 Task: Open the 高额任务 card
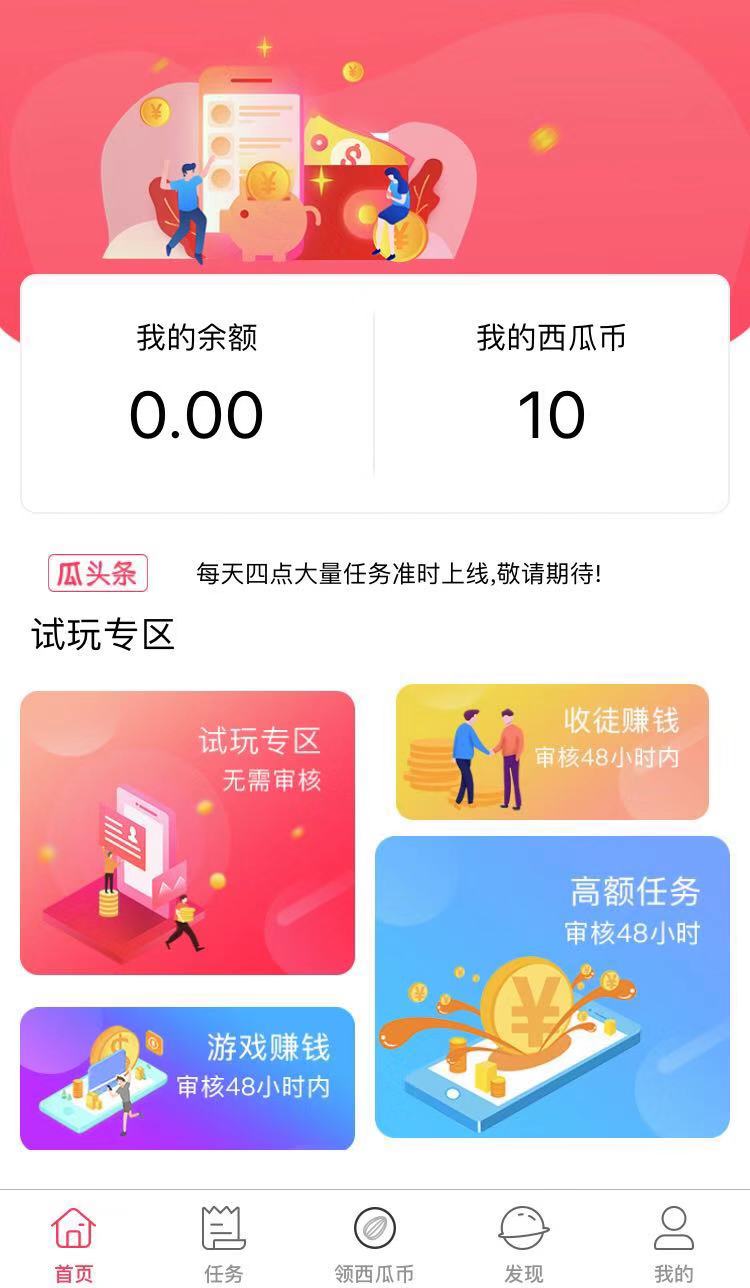(x=552, y=987)
